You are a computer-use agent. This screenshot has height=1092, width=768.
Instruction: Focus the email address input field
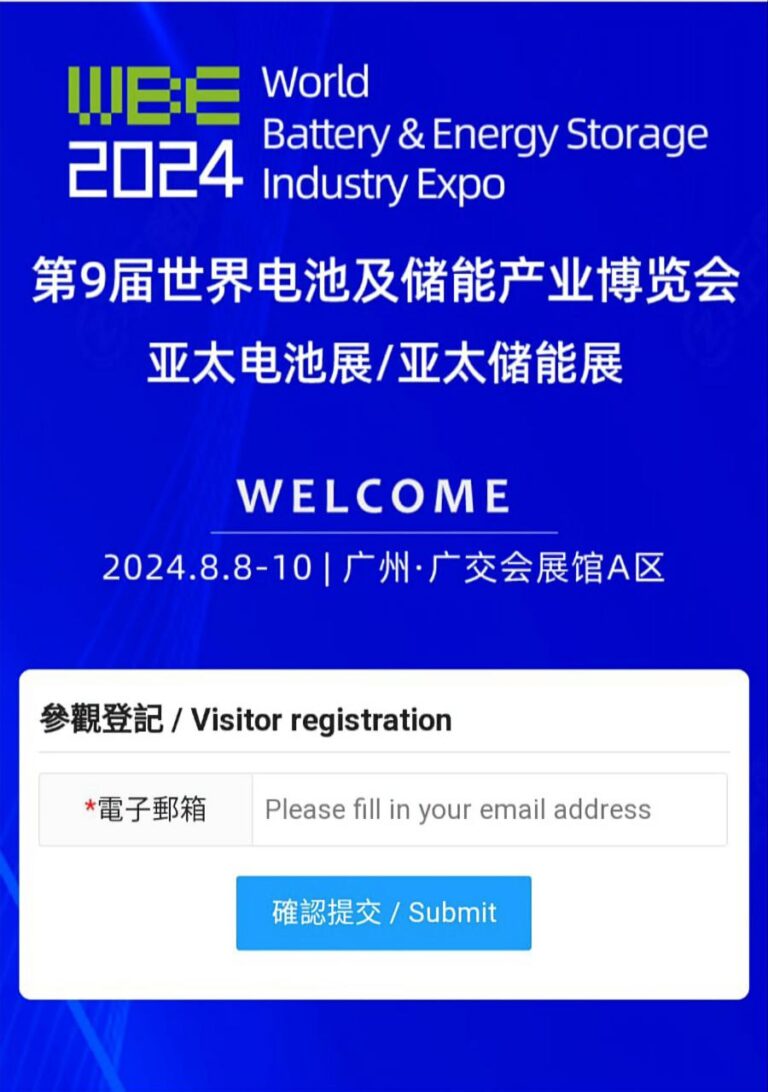pyautogui.click(x=489, y=809)
